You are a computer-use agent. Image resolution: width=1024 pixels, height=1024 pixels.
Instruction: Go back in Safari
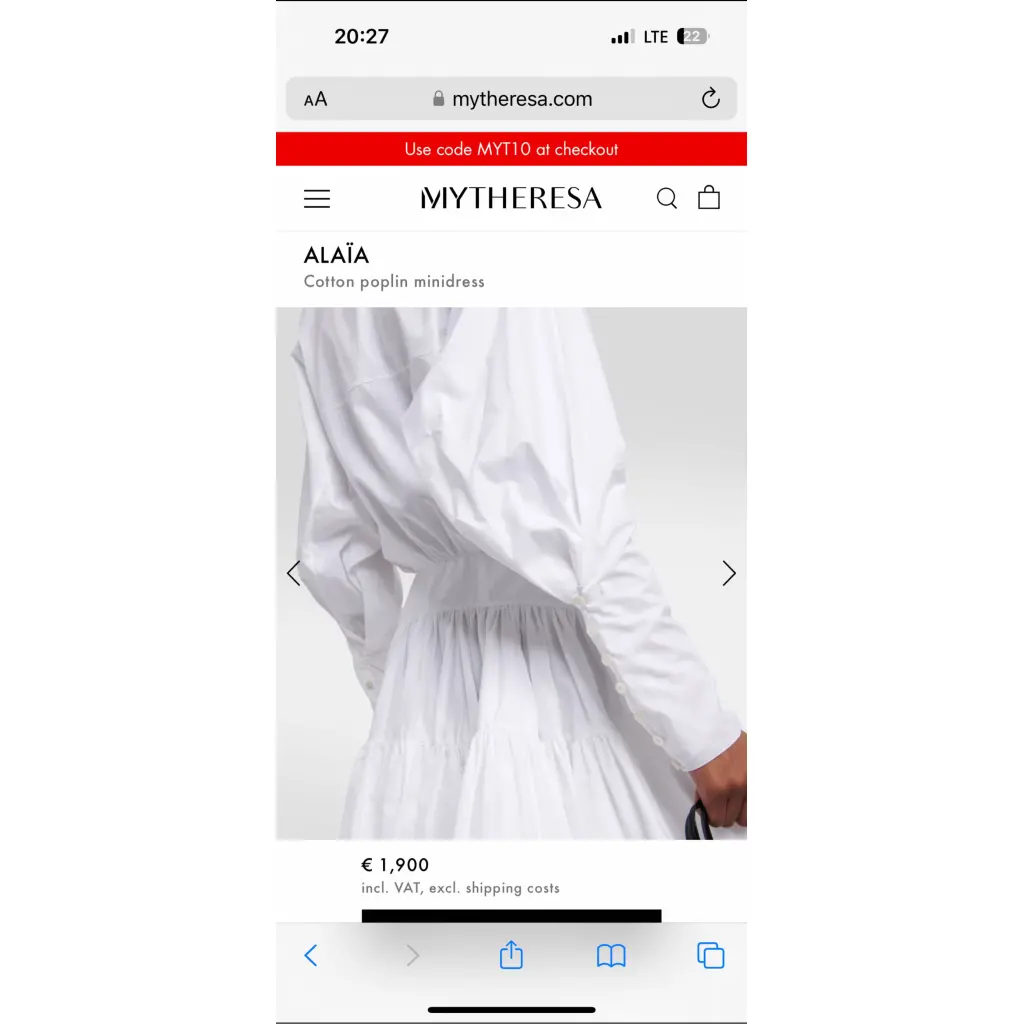(311, 955)
